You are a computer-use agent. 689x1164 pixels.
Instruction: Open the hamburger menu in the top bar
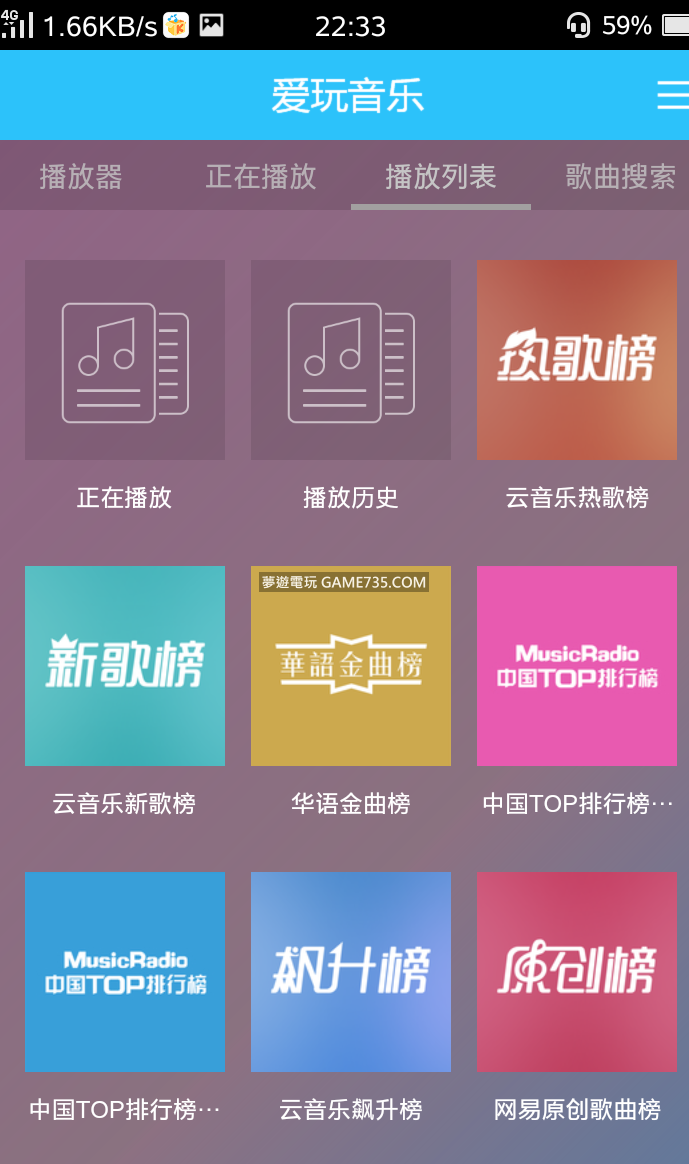672,95
